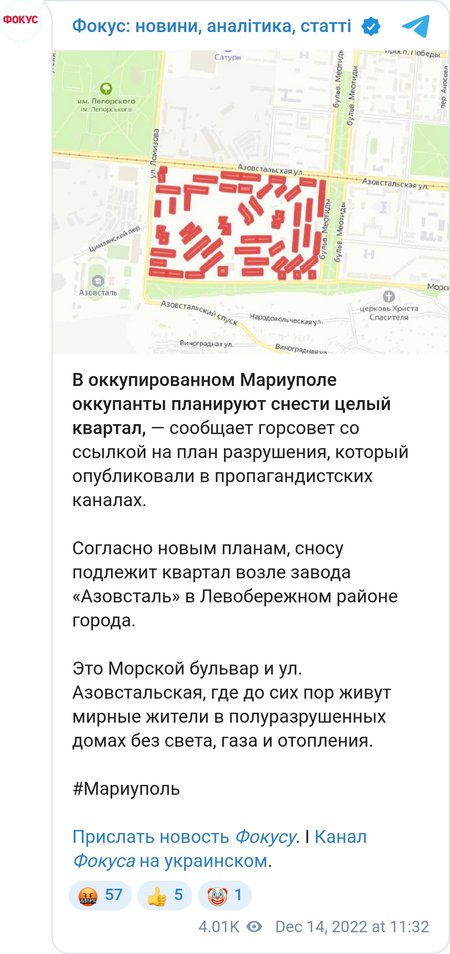Add a thumbs up reaction
This screenshot has width=450, height=954.
164,895
